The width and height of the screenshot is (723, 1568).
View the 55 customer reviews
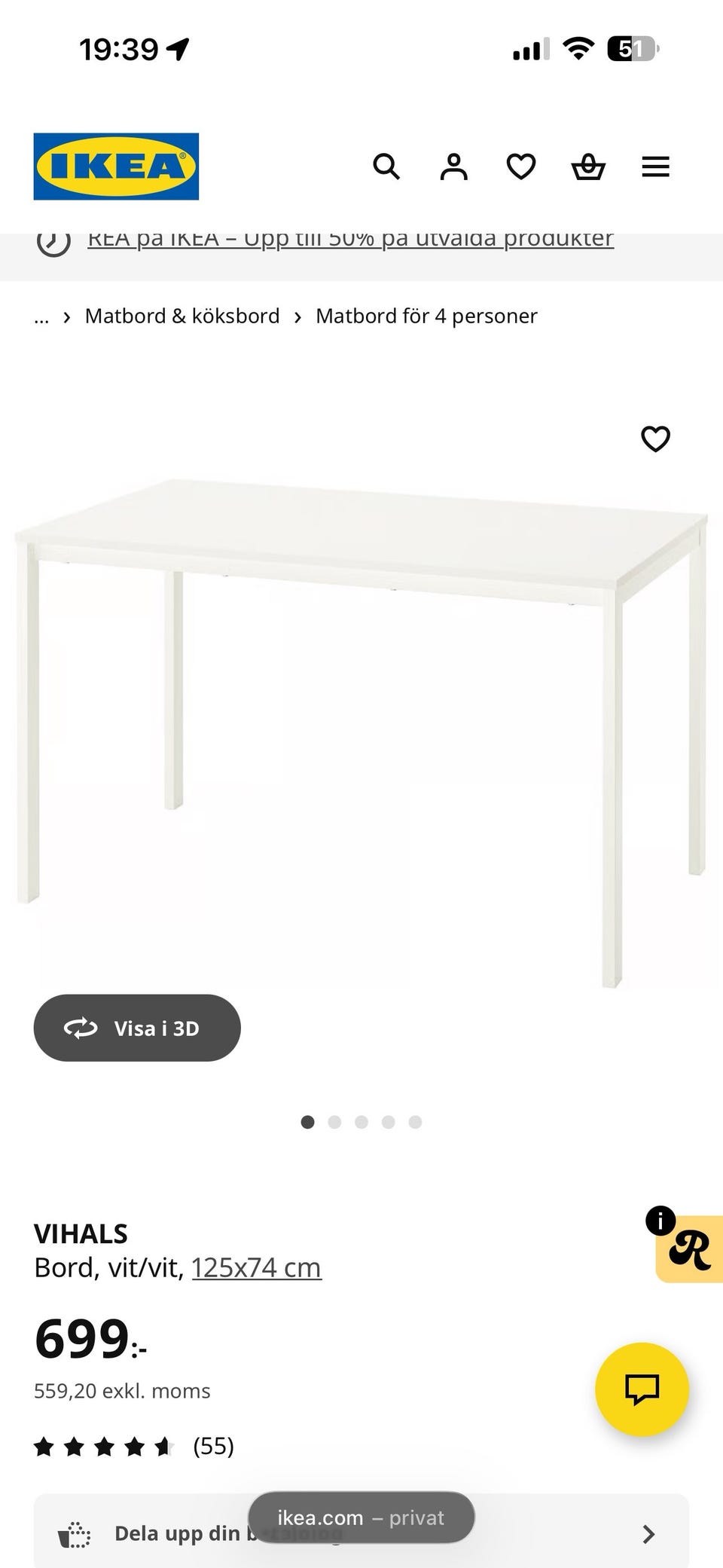(x=213, y=1446)
